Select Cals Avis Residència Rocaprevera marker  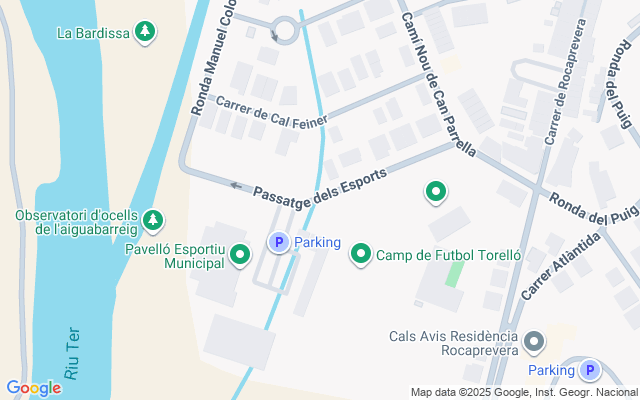[534, 343]
